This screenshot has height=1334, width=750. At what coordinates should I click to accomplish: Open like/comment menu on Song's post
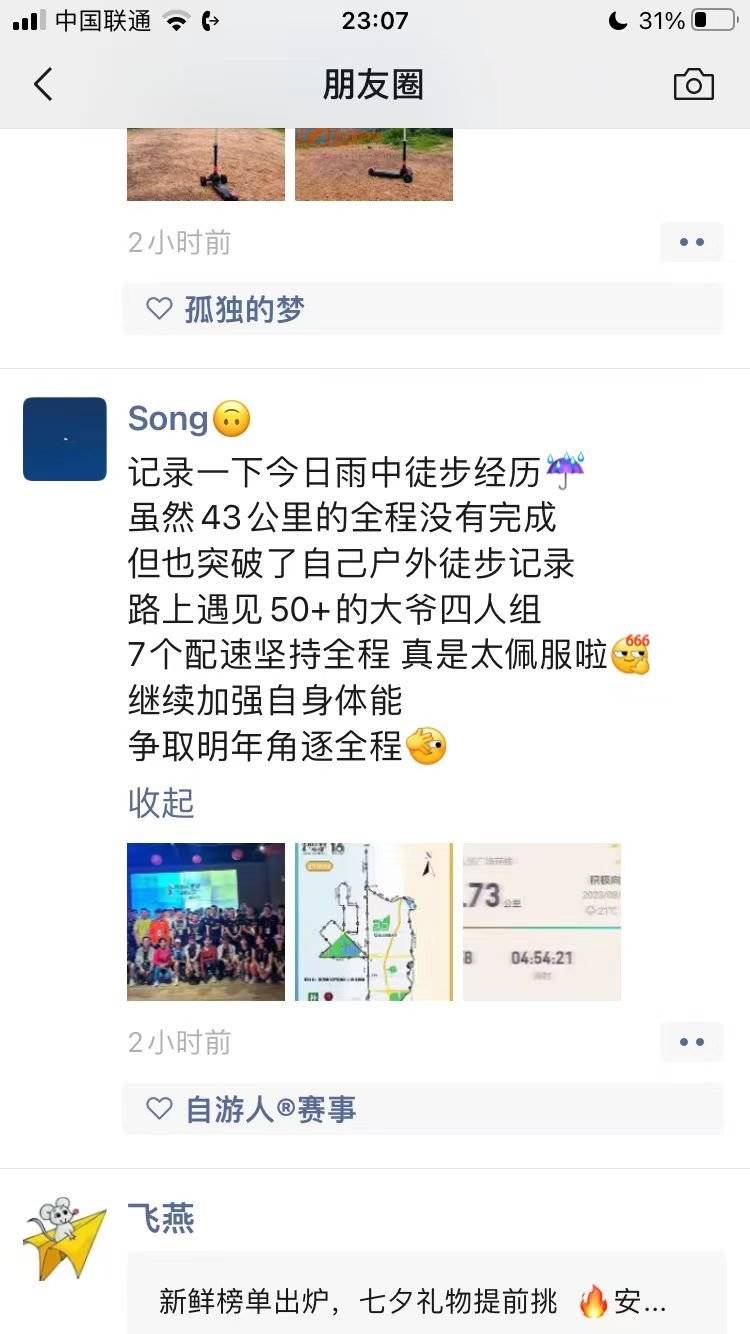pyautogui.click(x=691, y=1042)
